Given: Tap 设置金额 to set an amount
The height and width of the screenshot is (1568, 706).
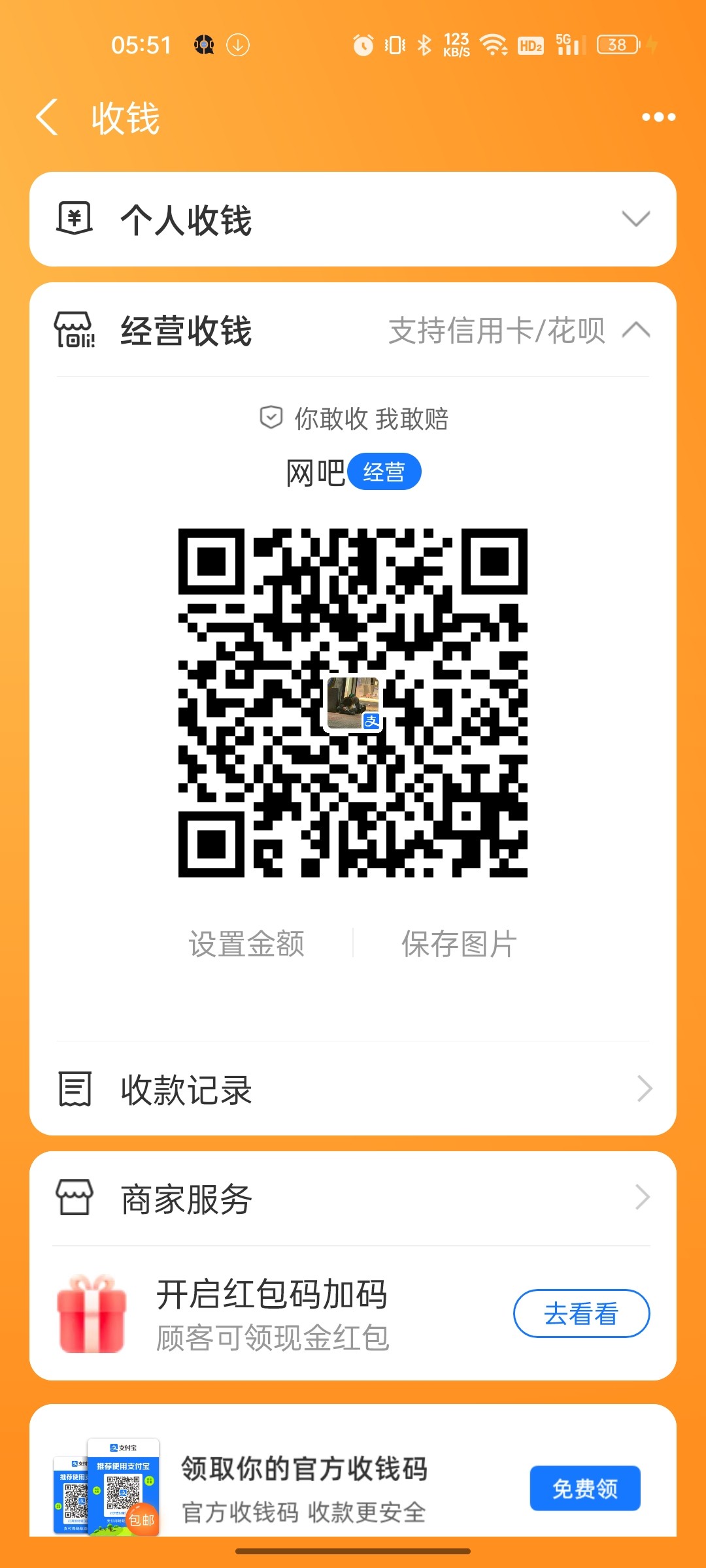Looking at the screenshot, I should (x=246, y=944).
